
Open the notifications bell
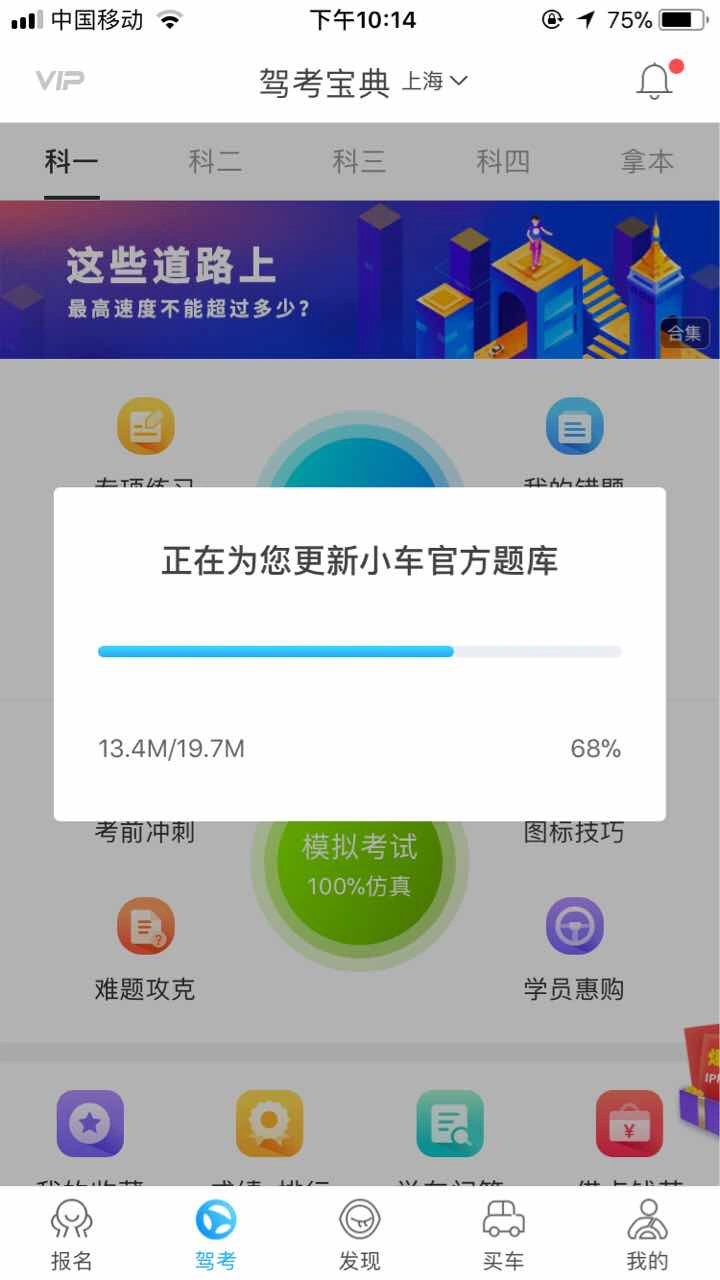[655, 81]
